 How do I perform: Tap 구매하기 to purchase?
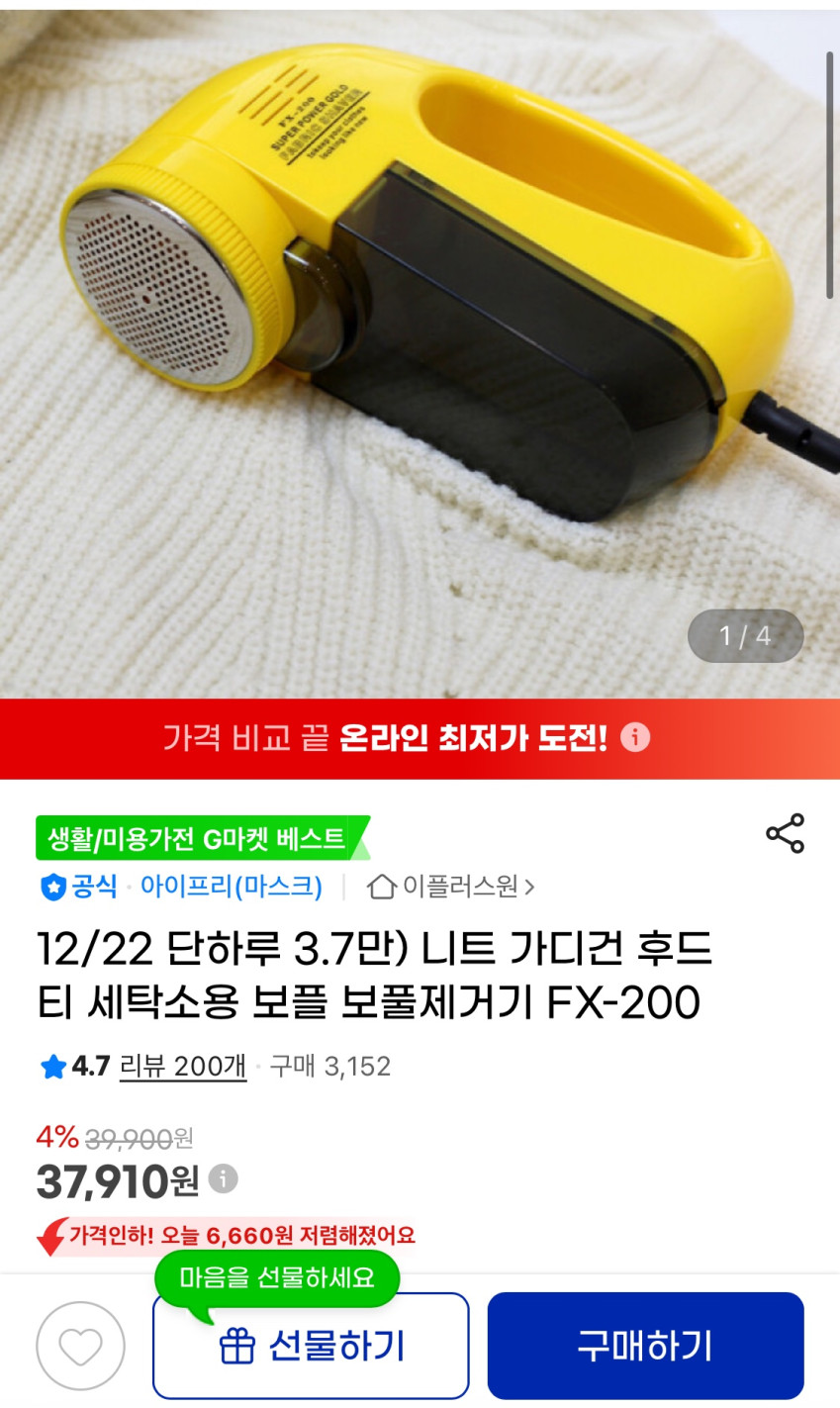tap(645, 1346)
